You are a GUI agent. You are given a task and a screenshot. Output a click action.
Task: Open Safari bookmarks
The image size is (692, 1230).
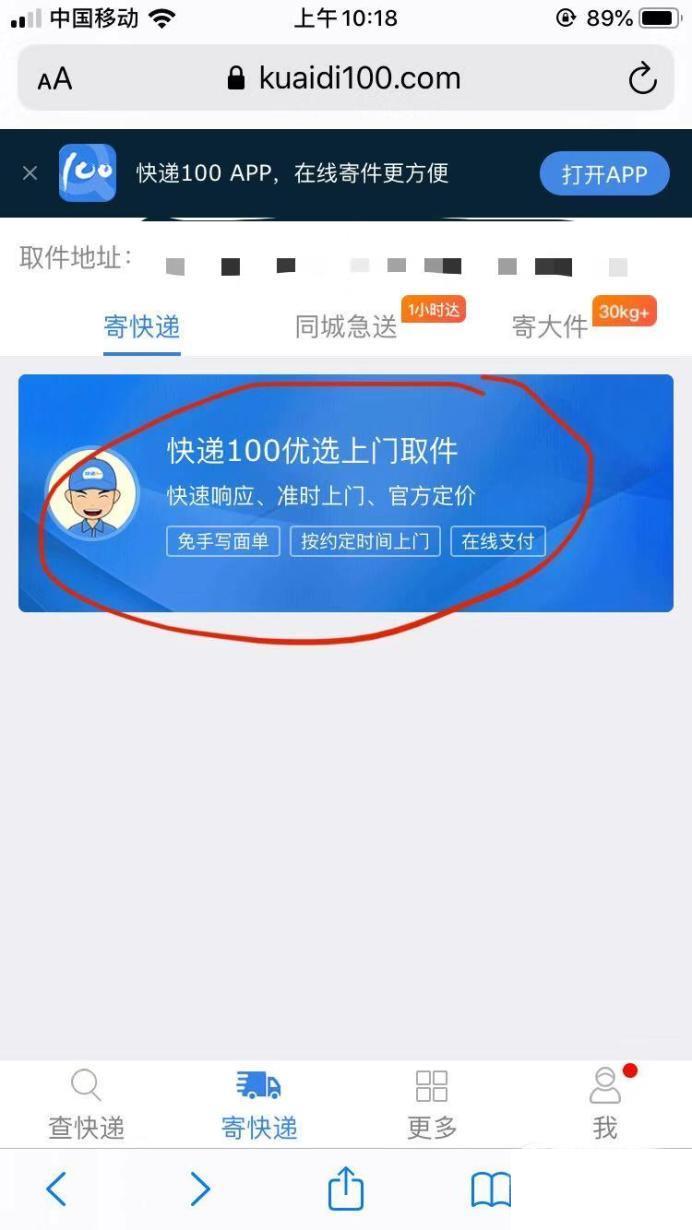[490, 1190]
